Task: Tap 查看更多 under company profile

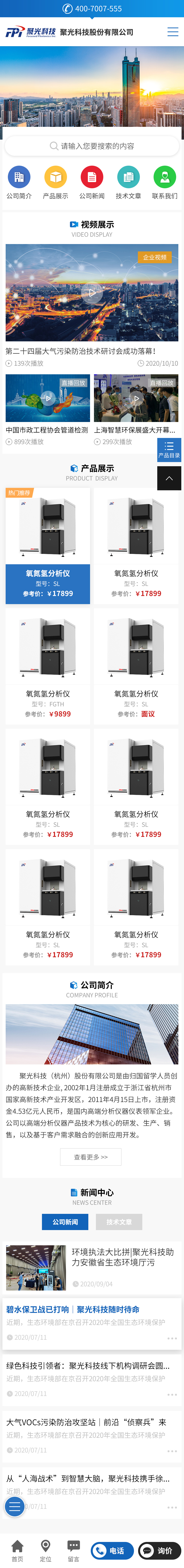Action: pos(91,1157)
